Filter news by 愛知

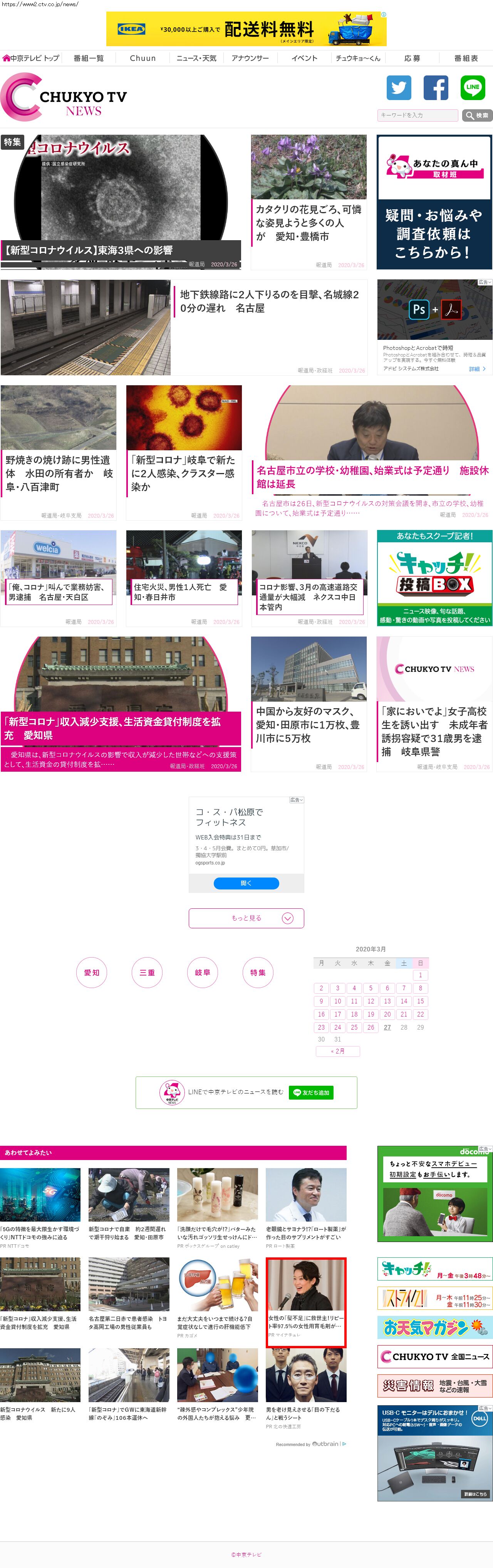point(91,973)
